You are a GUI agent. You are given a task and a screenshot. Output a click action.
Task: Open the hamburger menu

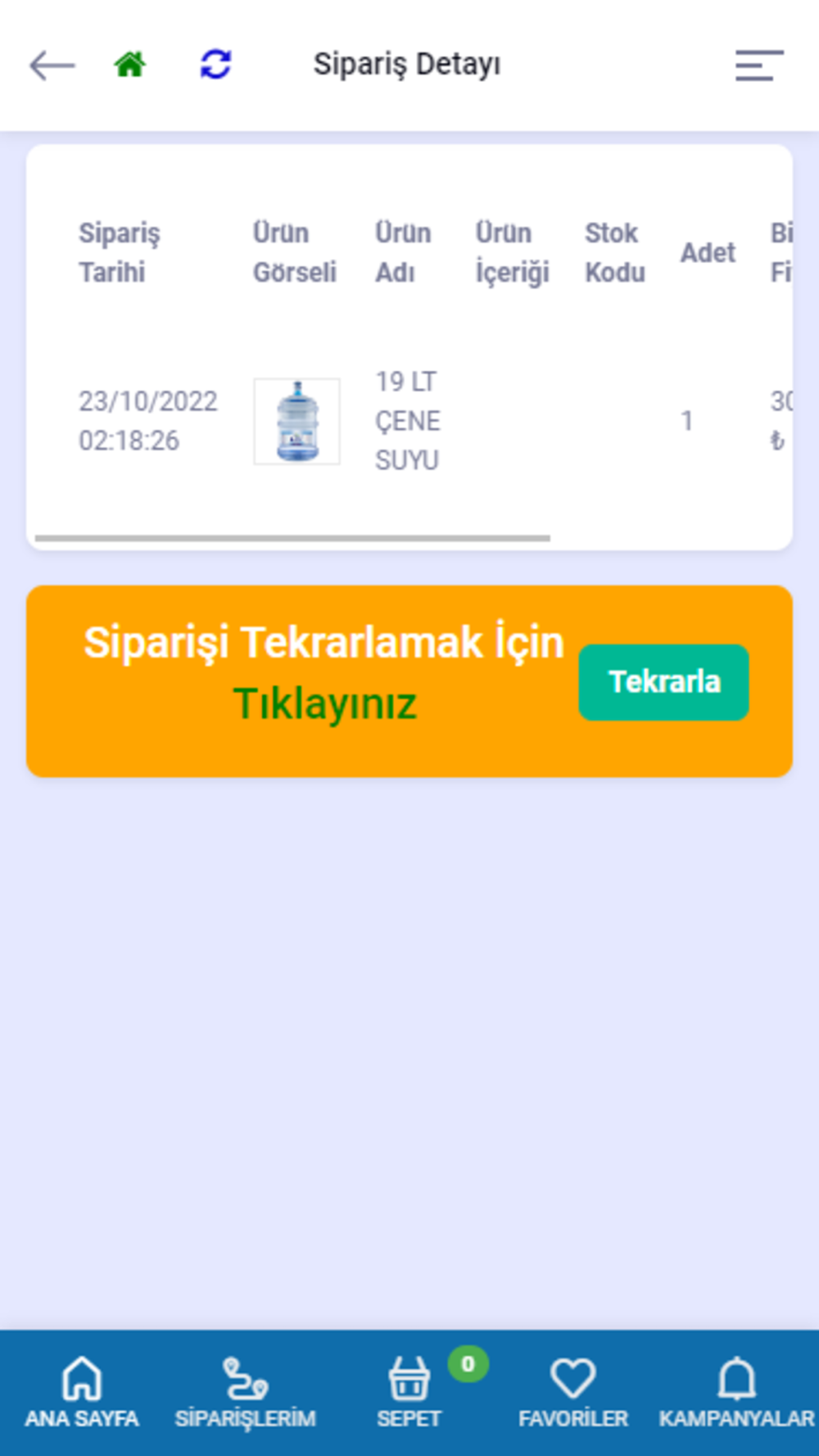759,65
